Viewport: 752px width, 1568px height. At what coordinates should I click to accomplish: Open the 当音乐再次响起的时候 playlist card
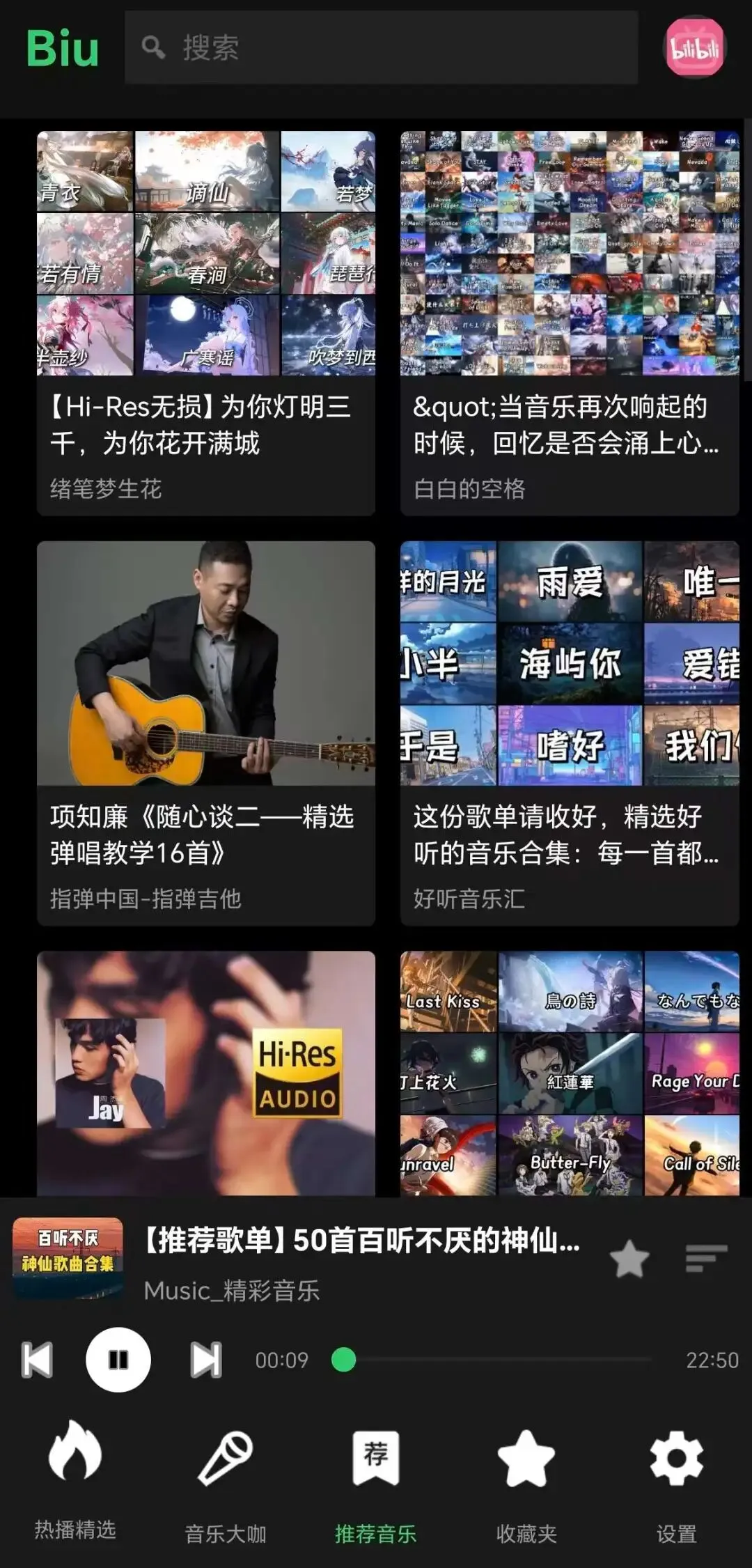(570, 323)
